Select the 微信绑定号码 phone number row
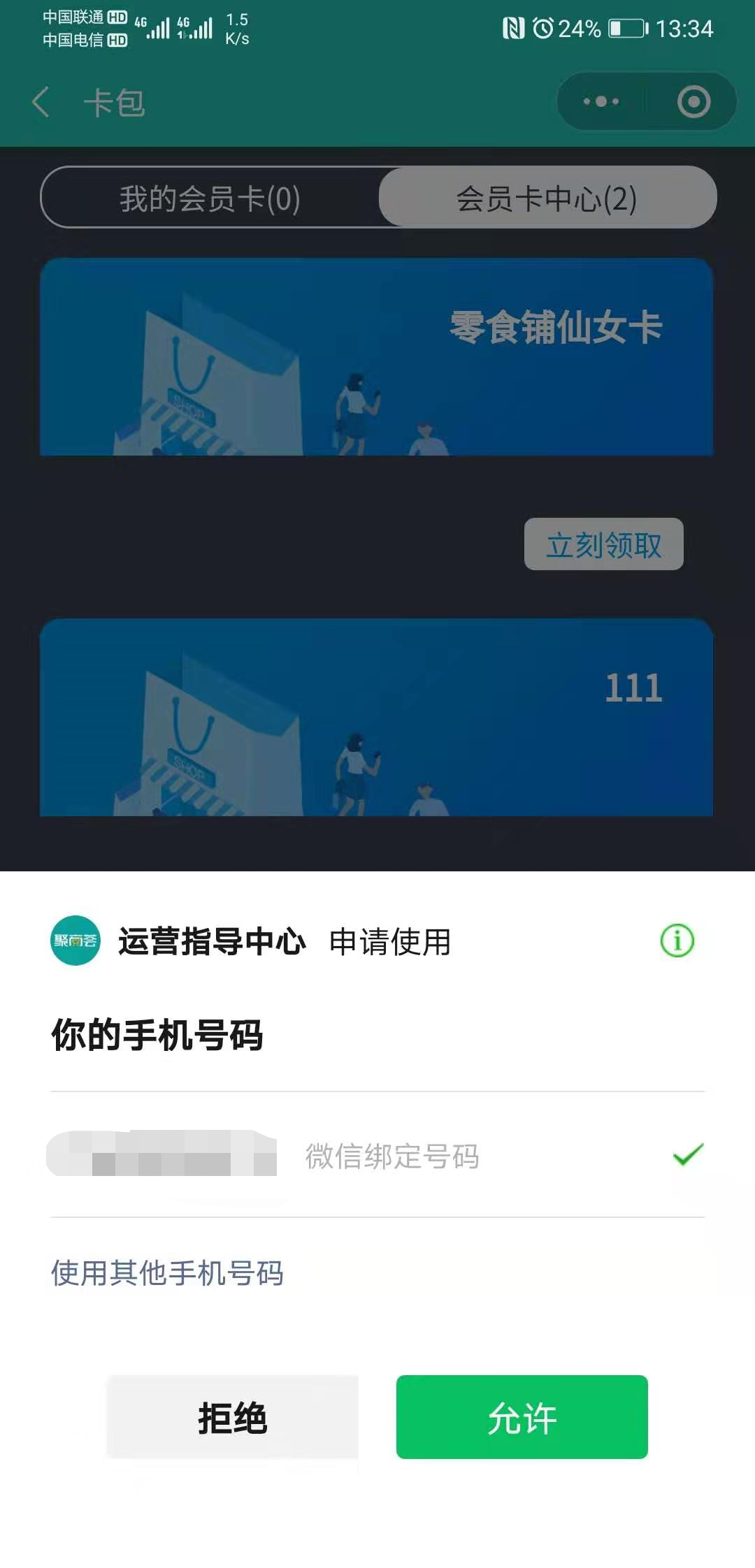755x1568 pixels. point(377,1155)
